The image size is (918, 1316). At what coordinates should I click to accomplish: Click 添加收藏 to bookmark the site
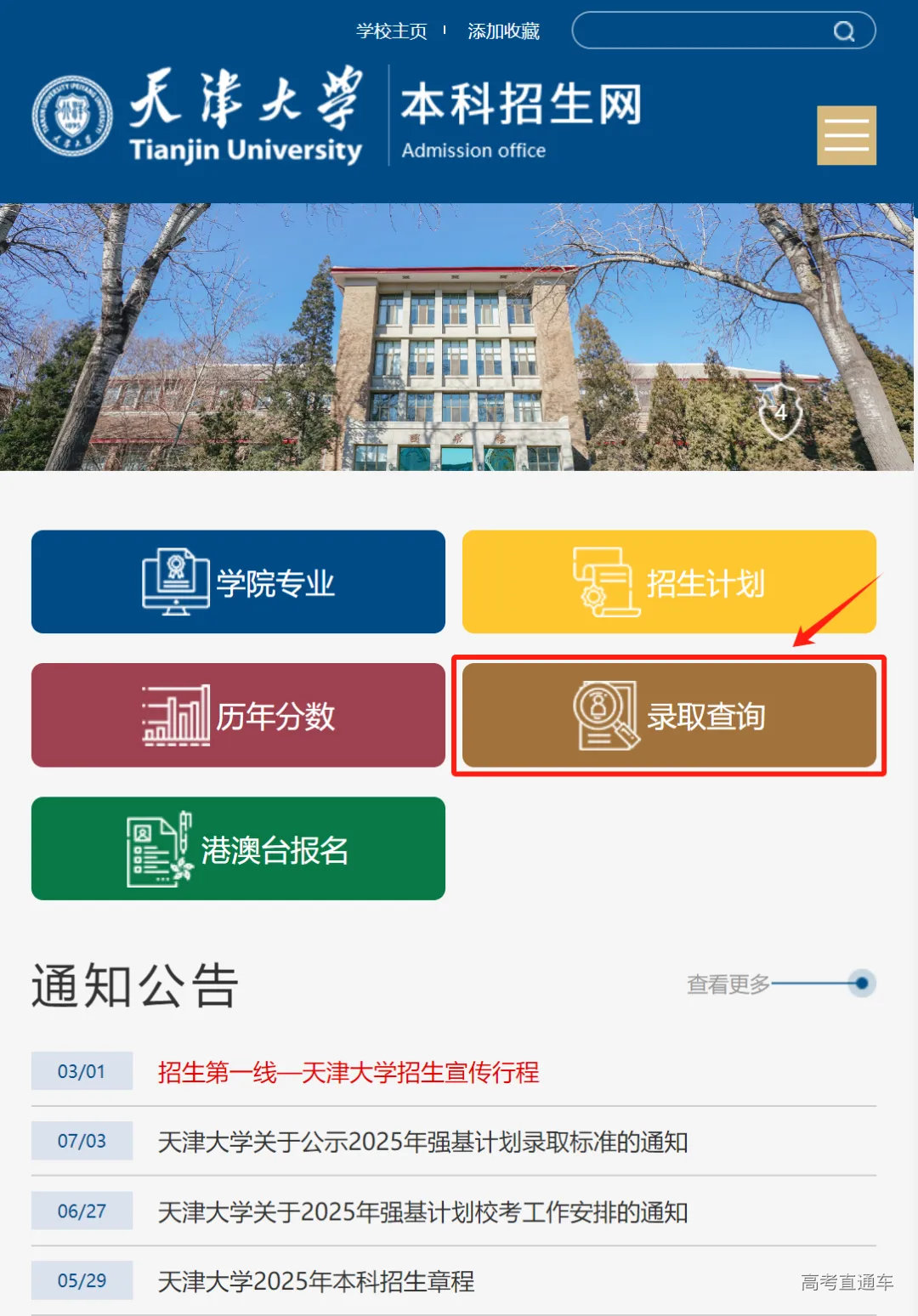click(501, 31)
